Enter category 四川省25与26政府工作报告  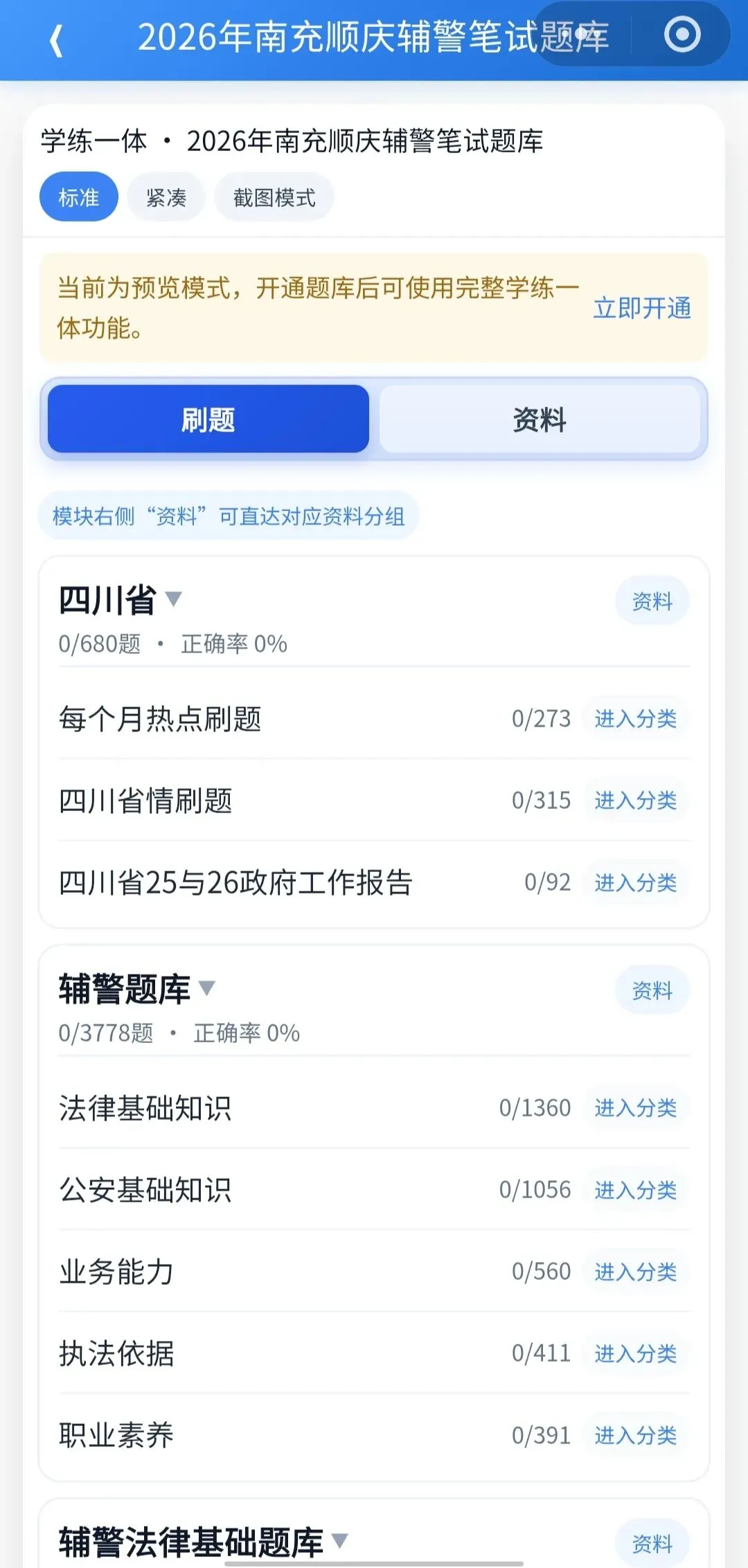coord(635,882)
